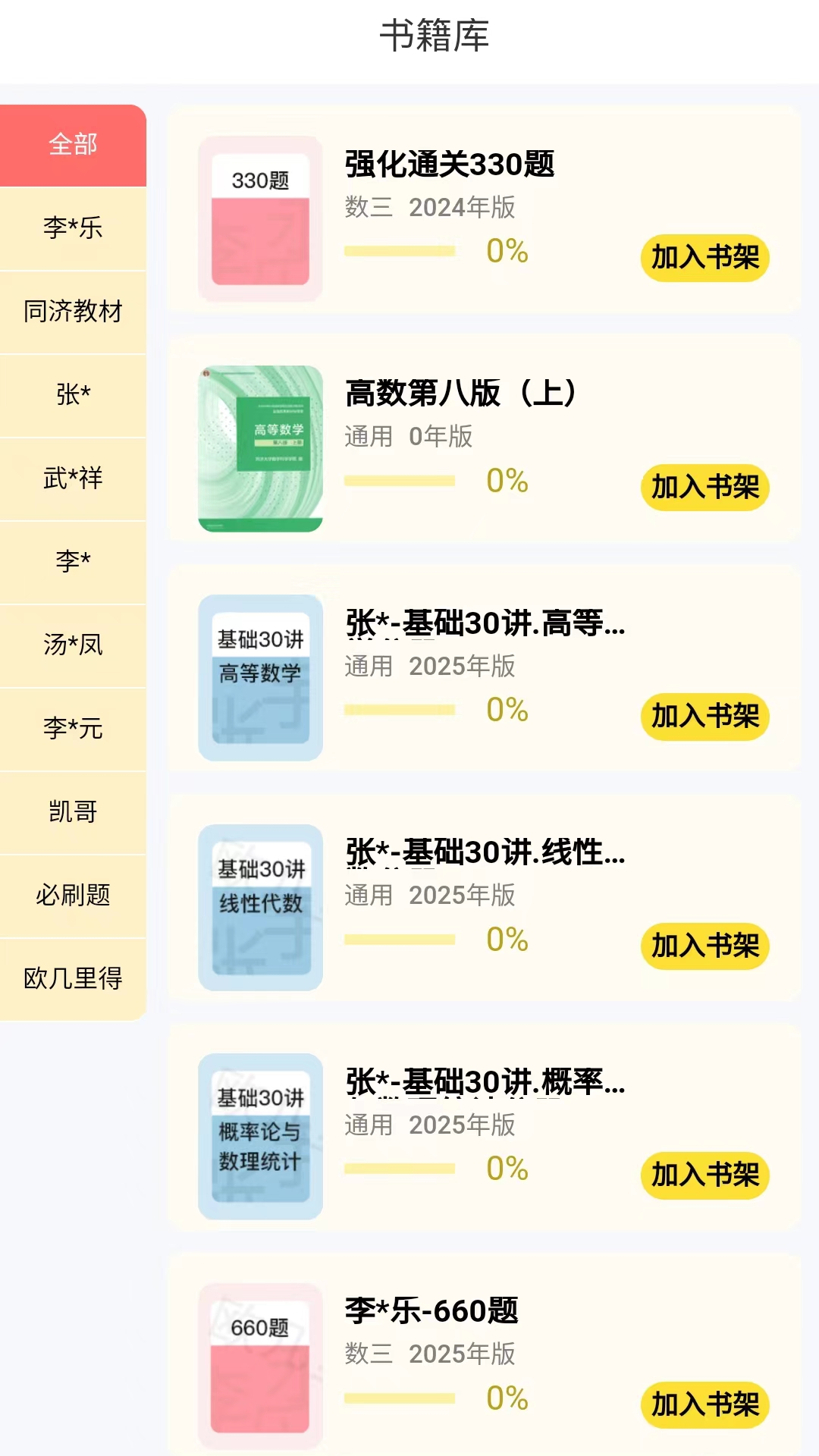Image resolution: width=819 pixels, height=1456 pixels.
Task: Show the 欧几里得 category
Action: pos(73,978)
